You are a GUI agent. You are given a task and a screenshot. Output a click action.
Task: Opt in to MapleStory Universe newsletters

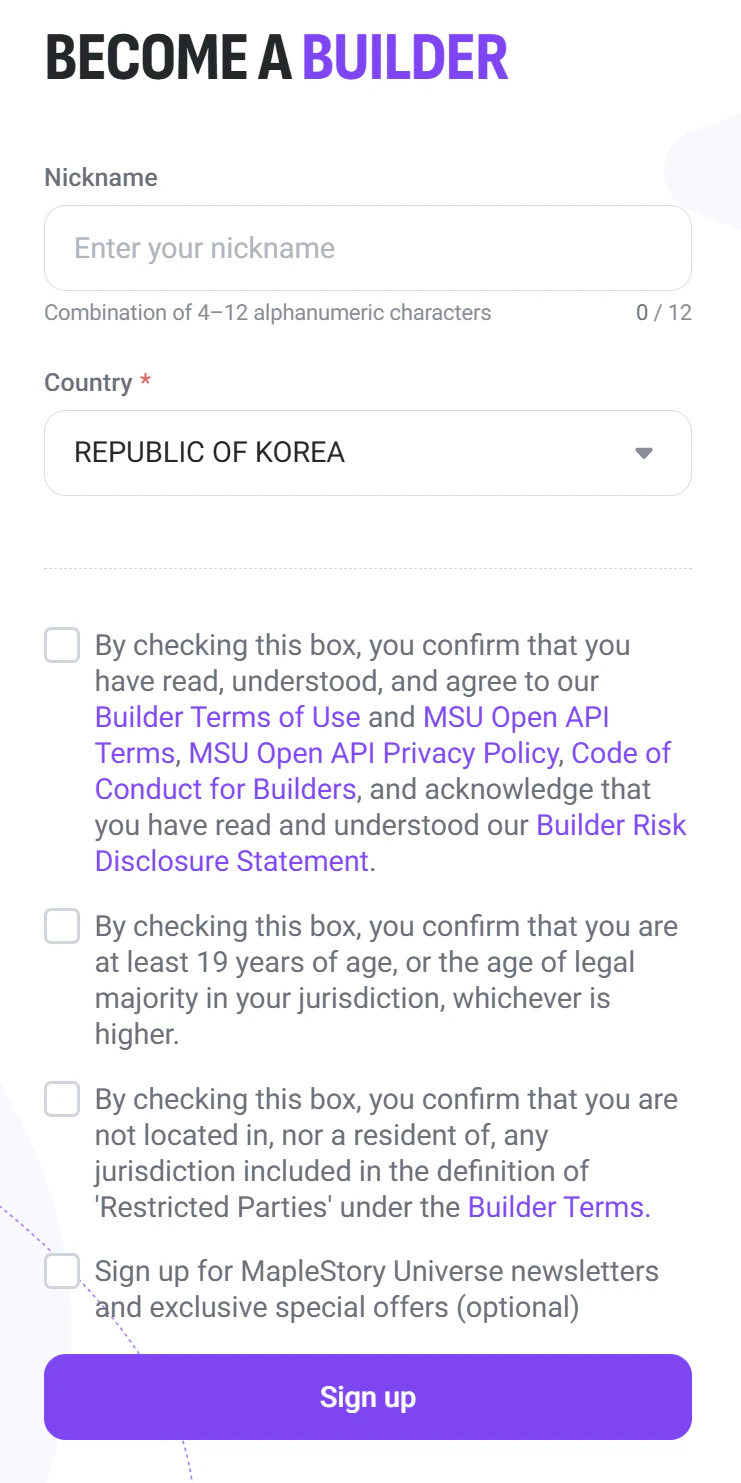62,1271
